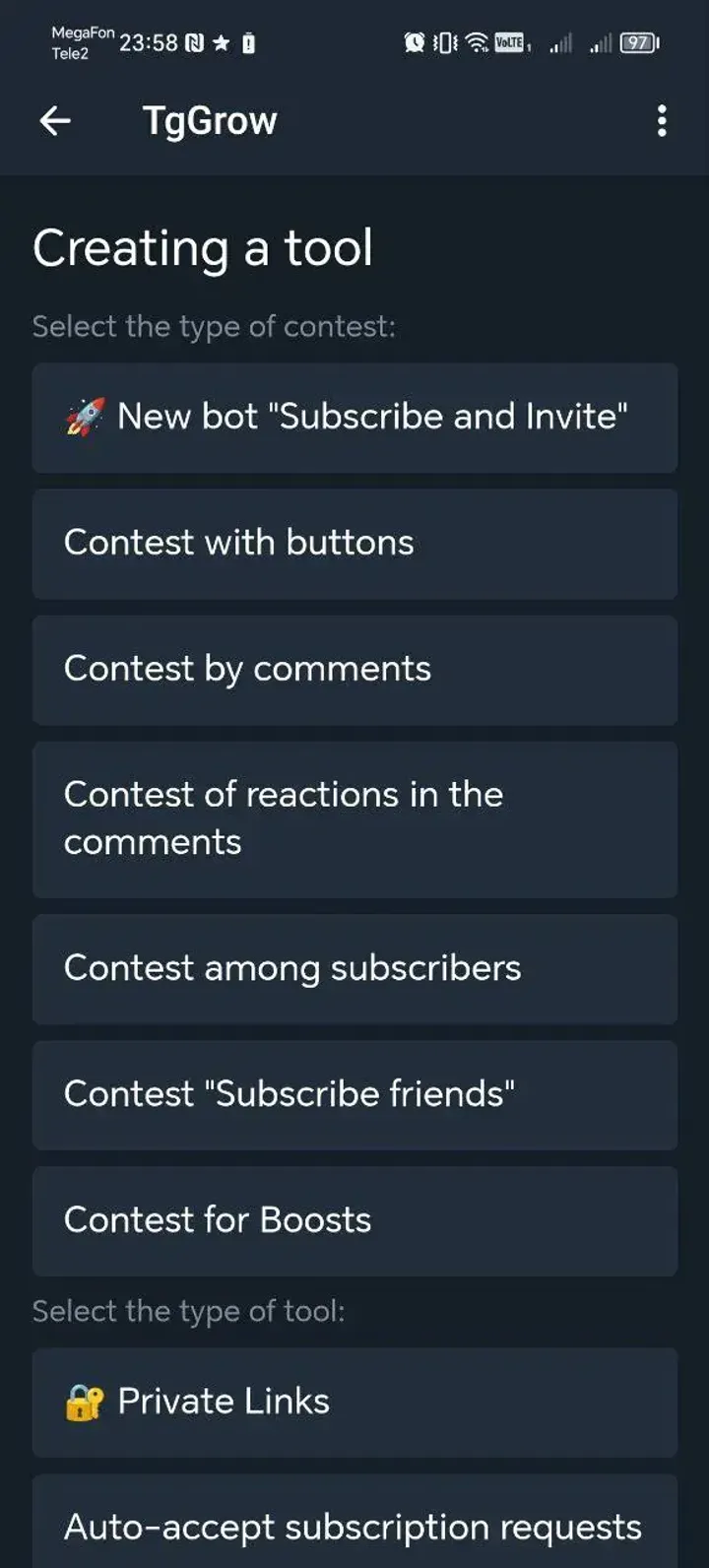Select New bot Subscribe and Invite

pyautogui.click(x=354, y=417)
